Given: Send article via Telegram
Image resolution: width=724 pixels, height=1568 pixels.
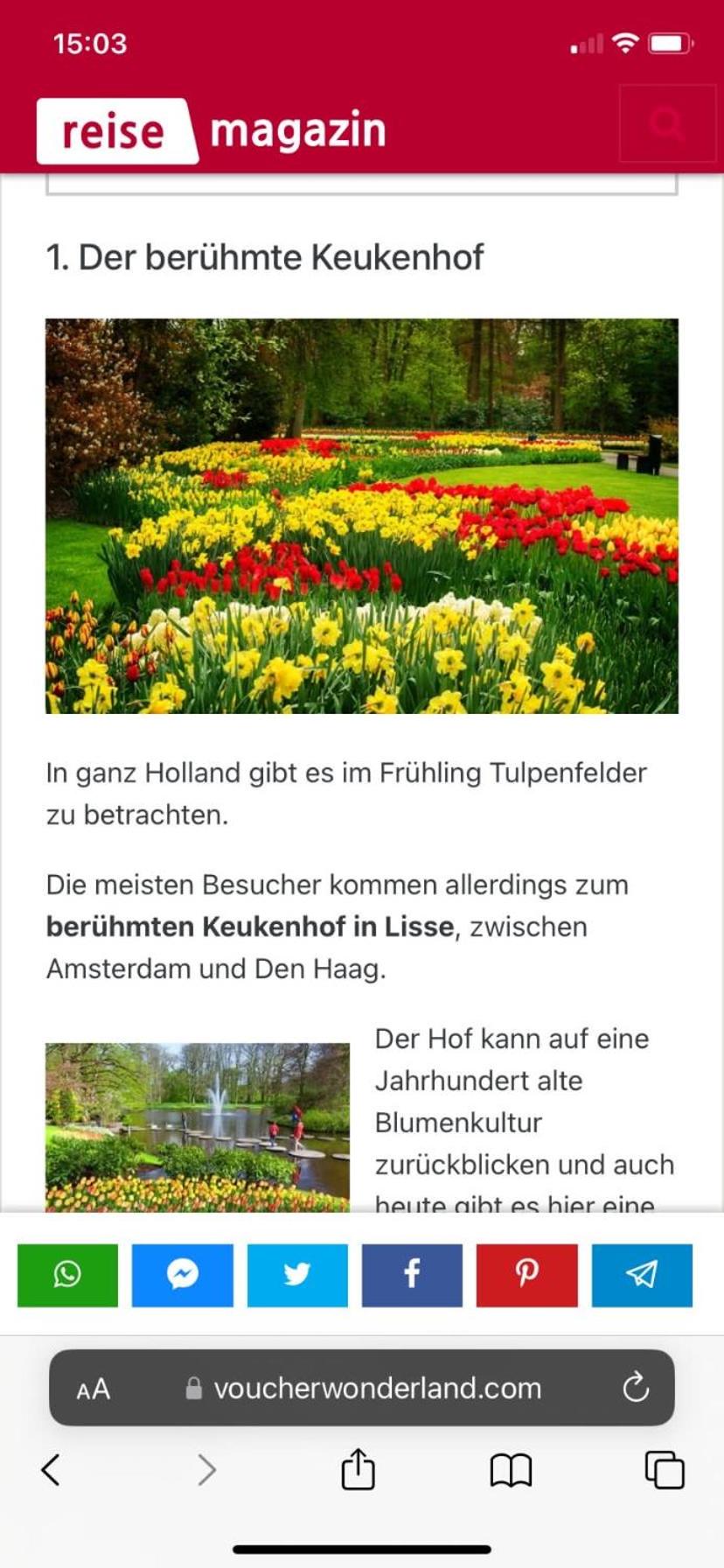Looking at the screenshot, I should pyautogui.click(x=642, y=1275).
